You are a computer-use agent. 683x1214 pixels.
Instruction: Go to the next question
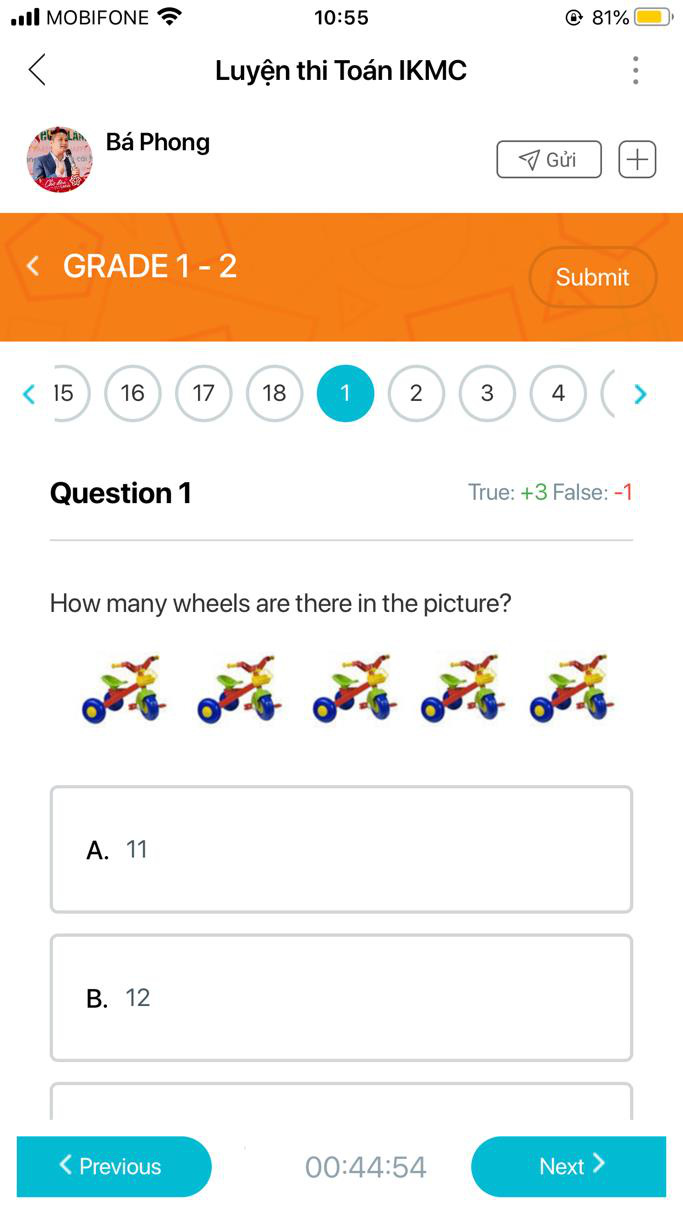[x=568, y=1166]
